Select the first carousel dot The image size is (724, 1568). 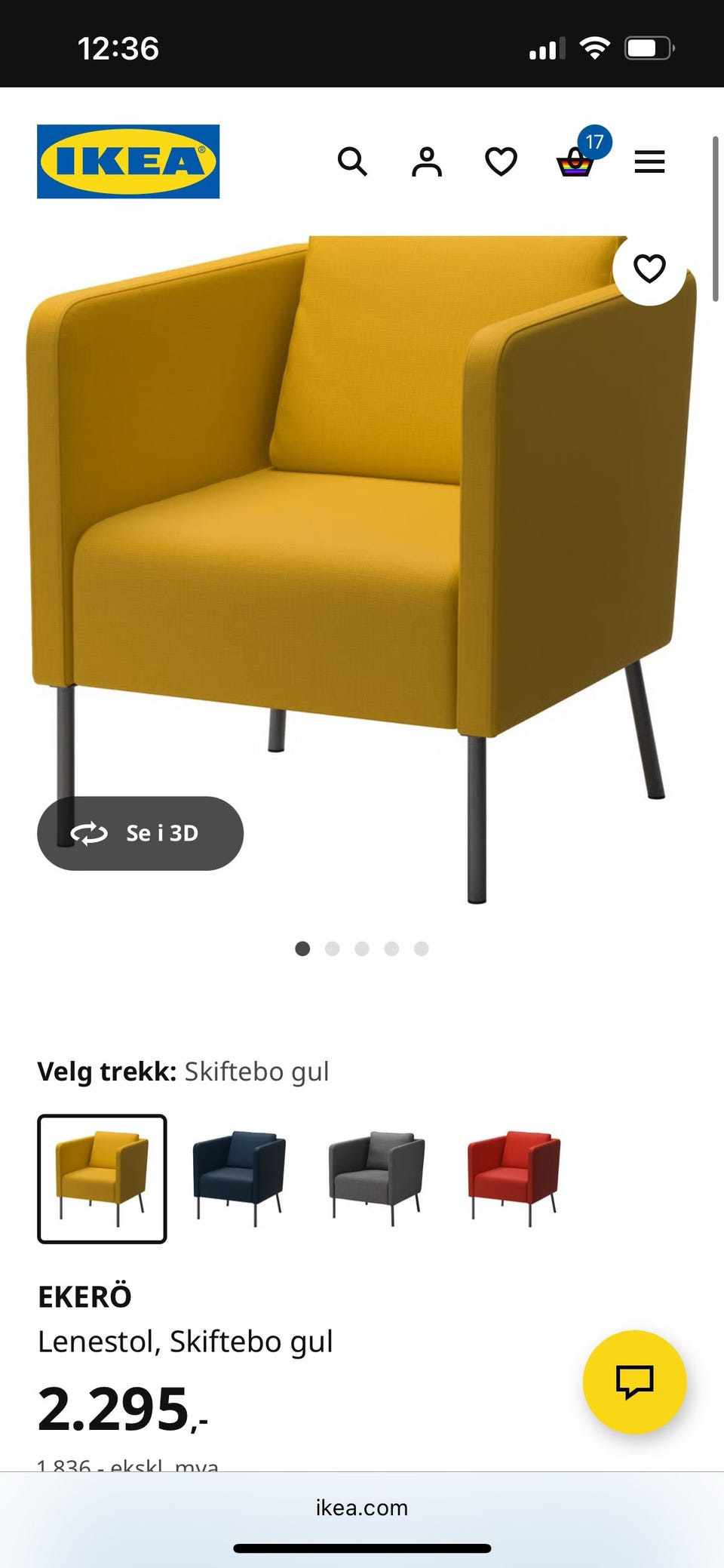click(x=302, y=948)
